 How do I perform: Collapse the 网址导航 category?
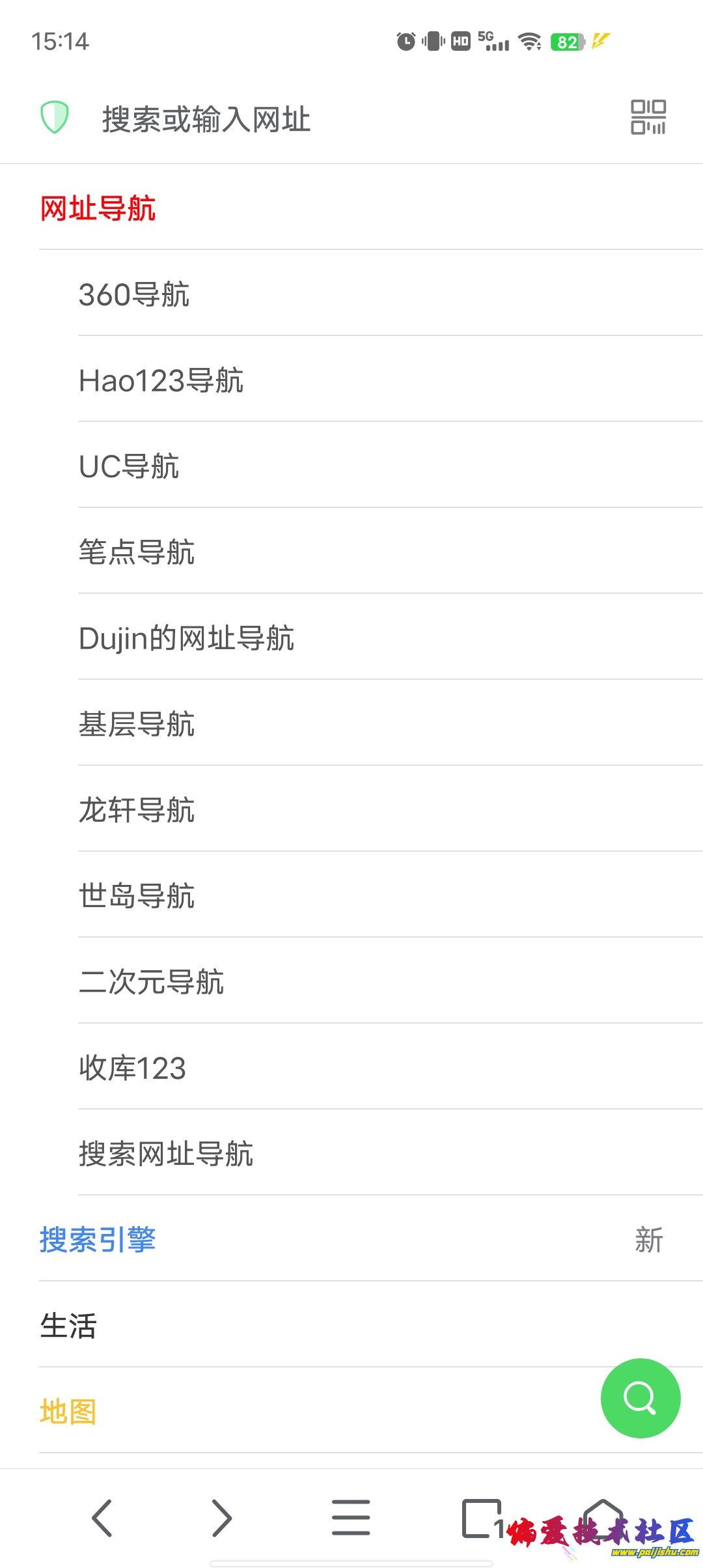[98, 209]
